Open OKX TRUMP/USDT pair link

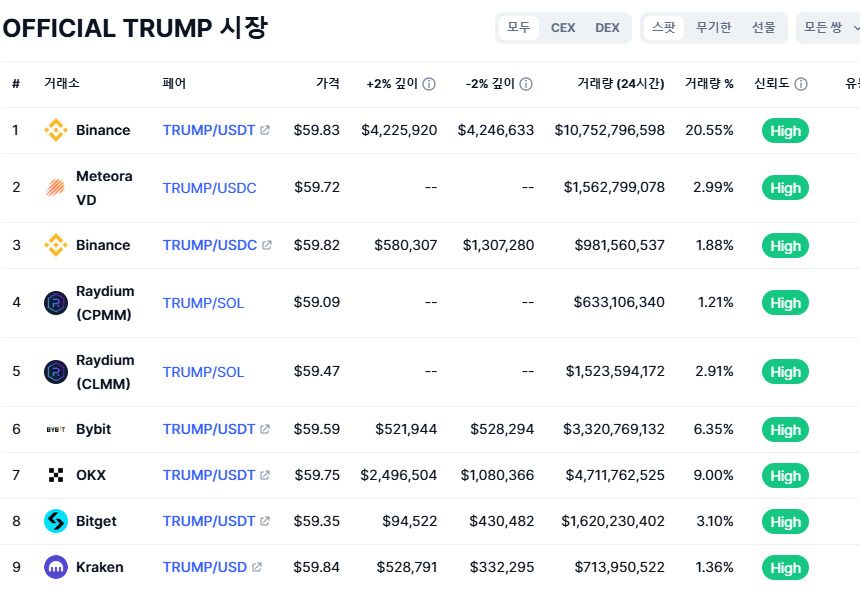click(209, 475)
